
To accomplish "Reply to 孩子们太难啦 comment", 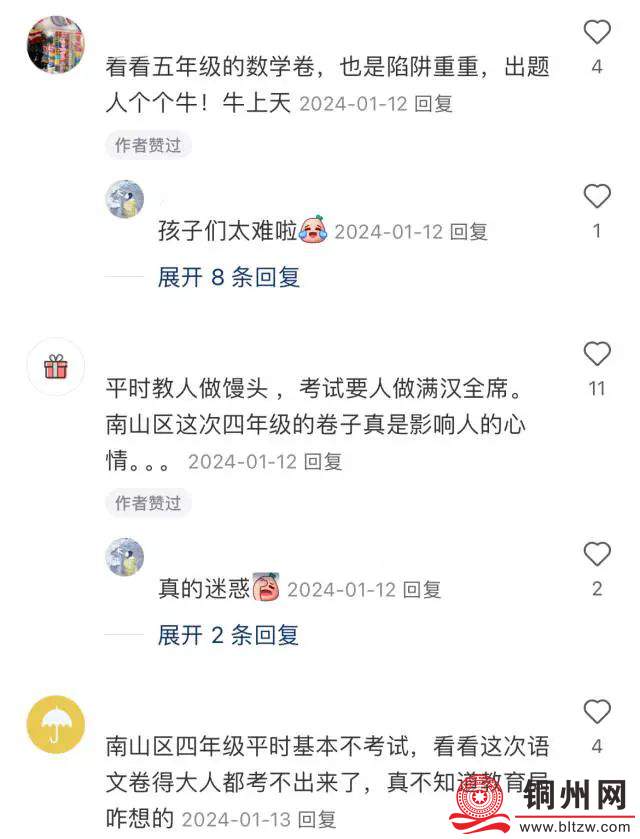I will tap(468, 231).
